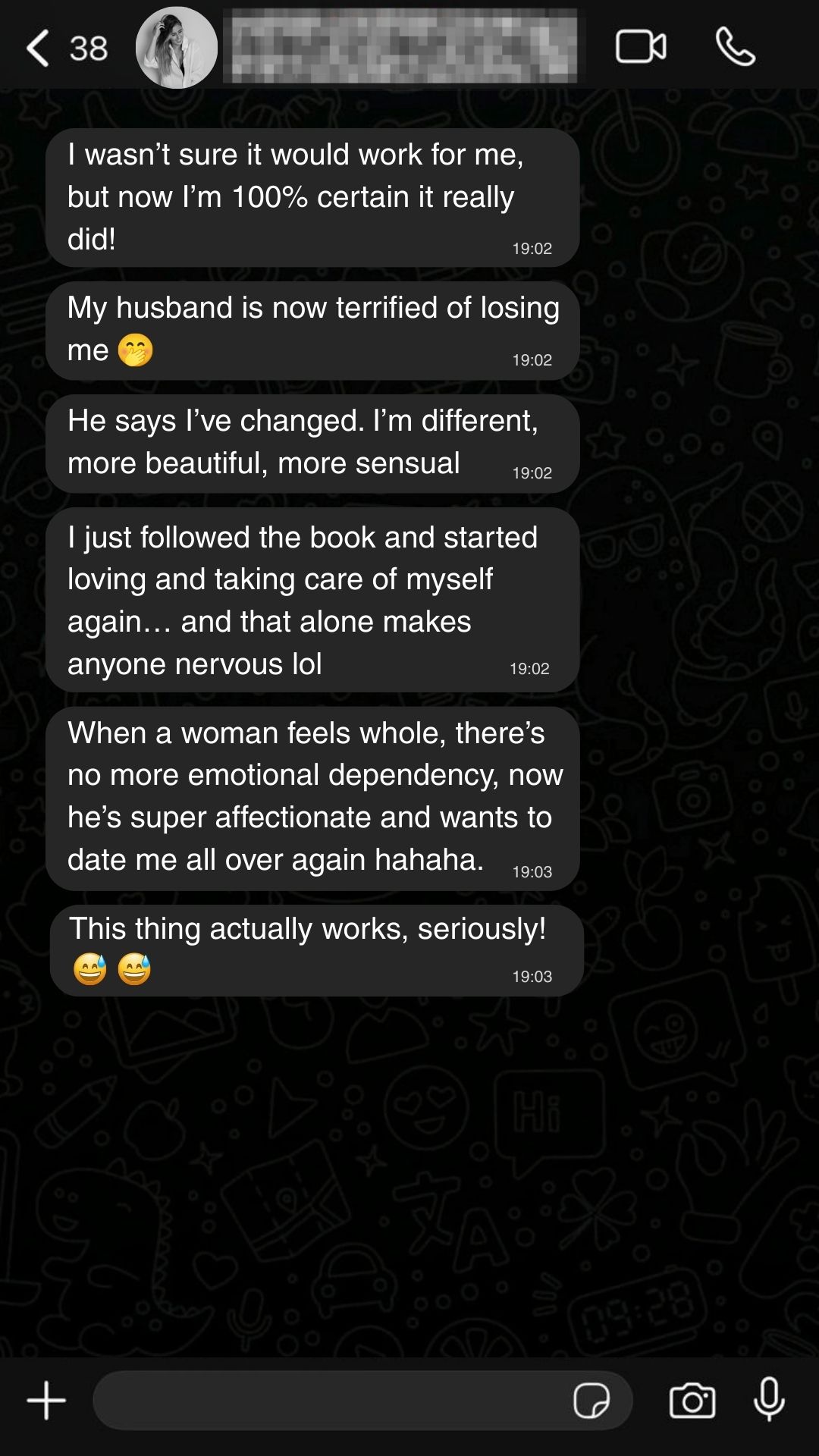Tap the microphone to record voice message

click(768, 1399)
